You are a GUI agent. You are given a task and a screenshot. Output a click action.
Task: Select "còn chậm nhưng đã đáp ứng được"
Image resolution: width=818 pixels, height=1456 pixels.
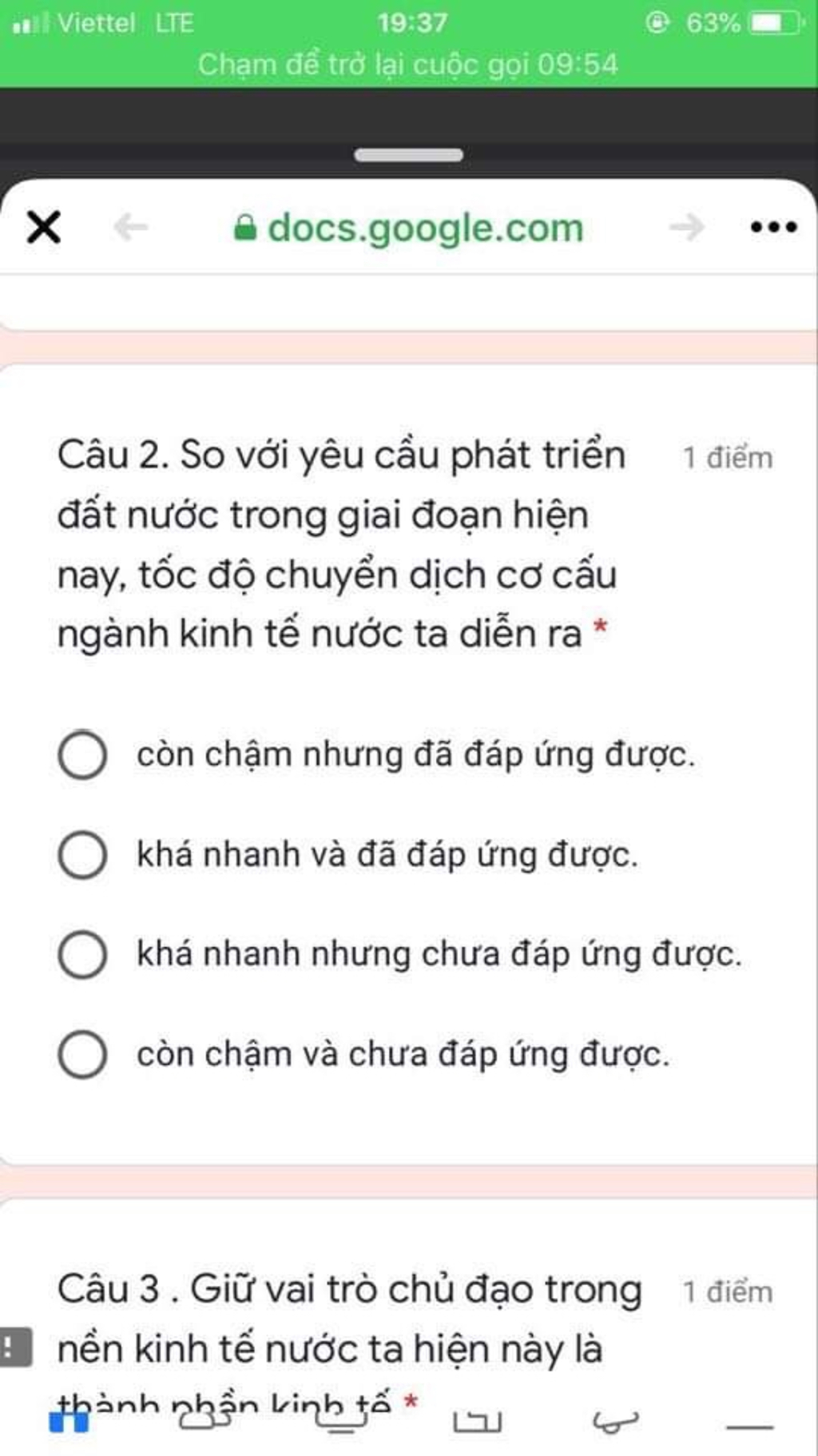(x=82, y=754)
